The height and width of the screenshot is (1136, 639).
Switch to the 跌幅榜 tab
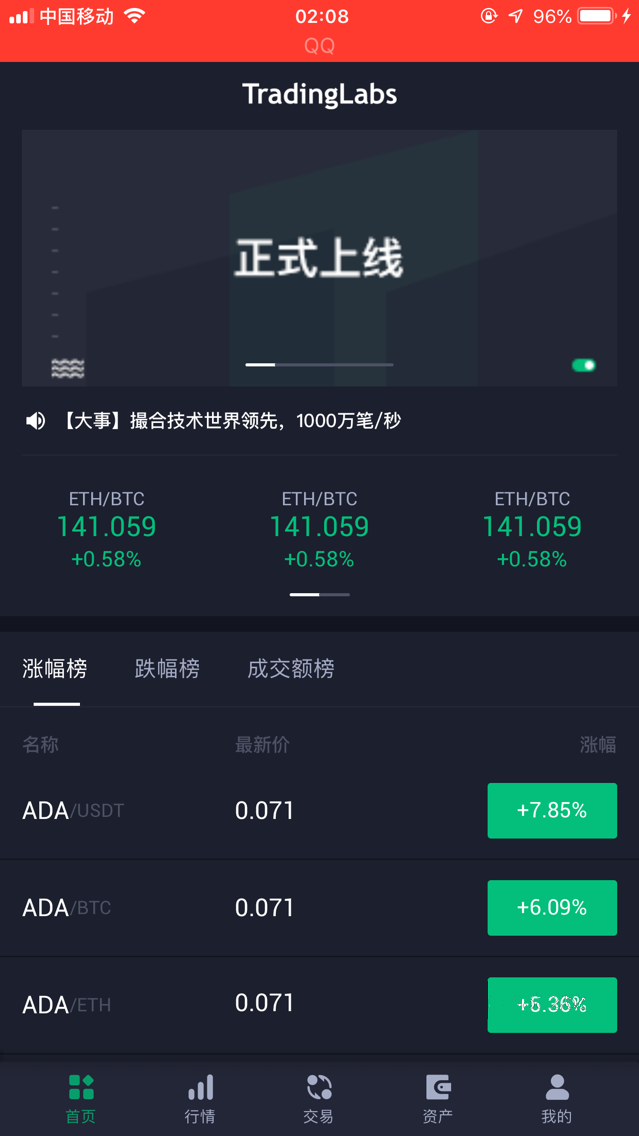(167, 669)
